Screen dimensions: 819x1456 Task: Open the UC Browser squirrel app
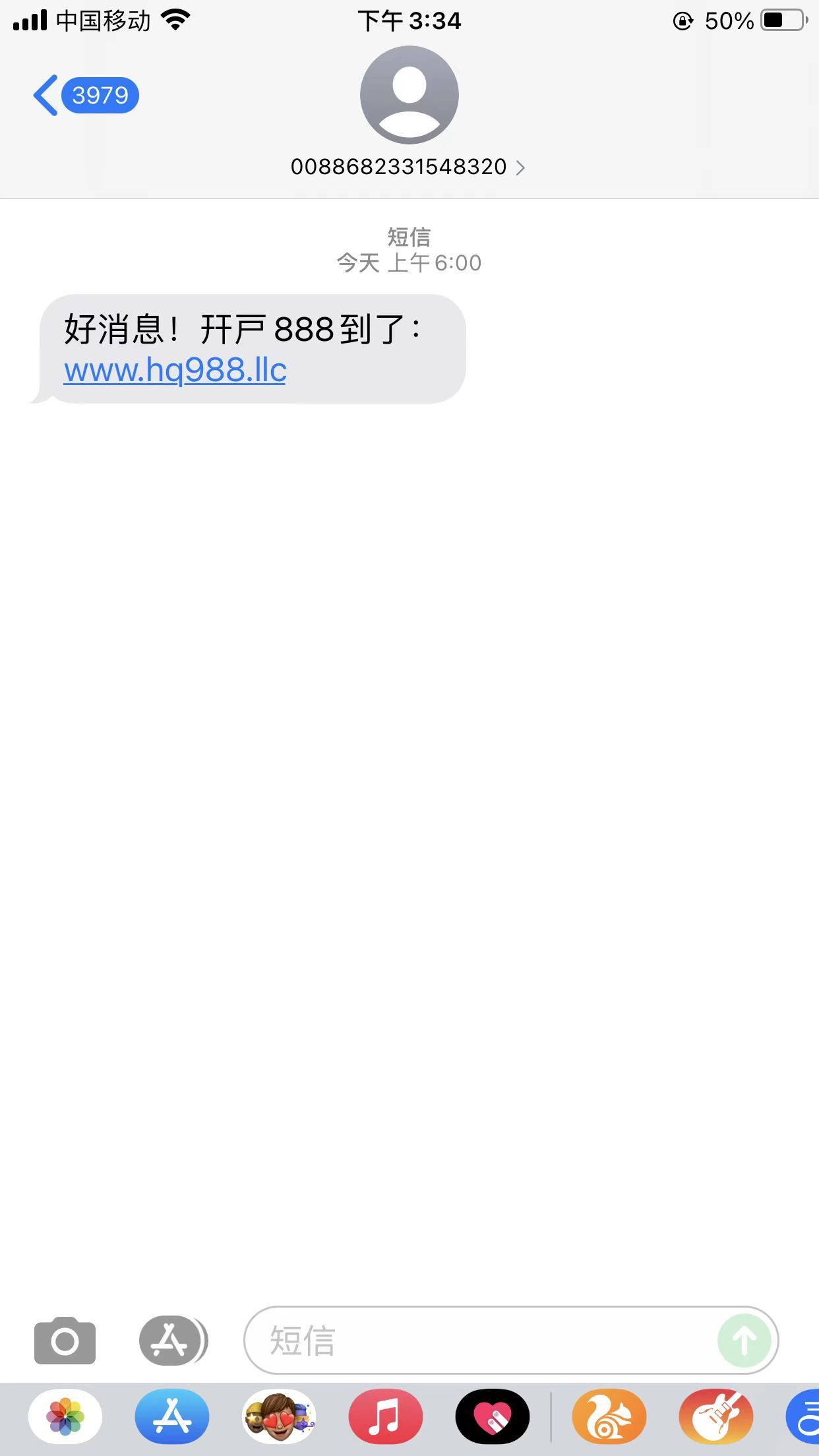(x=609, y=1416)
